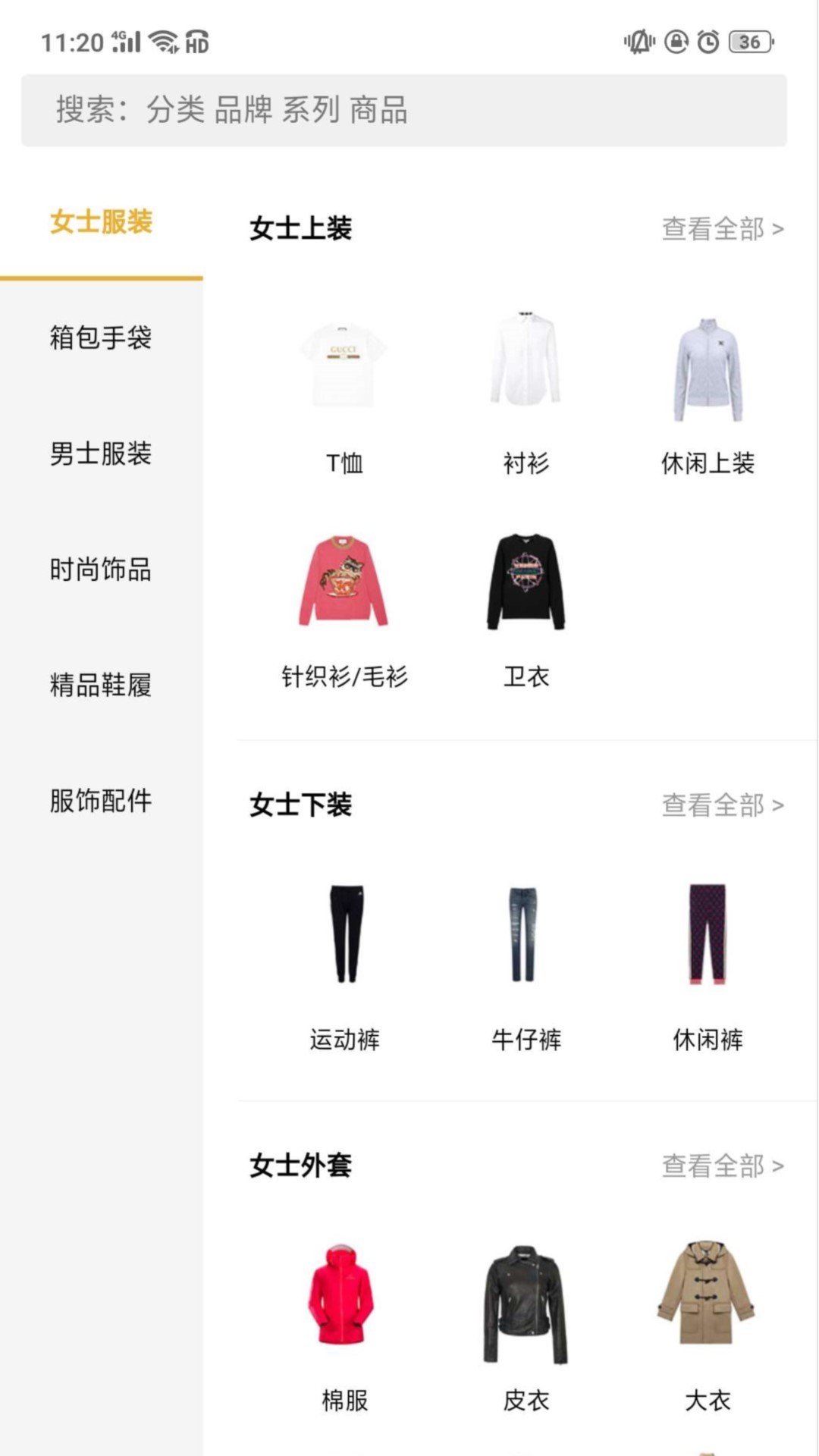The image size is (819, 1456).
Task: Select the 男士服装 sidebar category
Action: click(101, 456)
